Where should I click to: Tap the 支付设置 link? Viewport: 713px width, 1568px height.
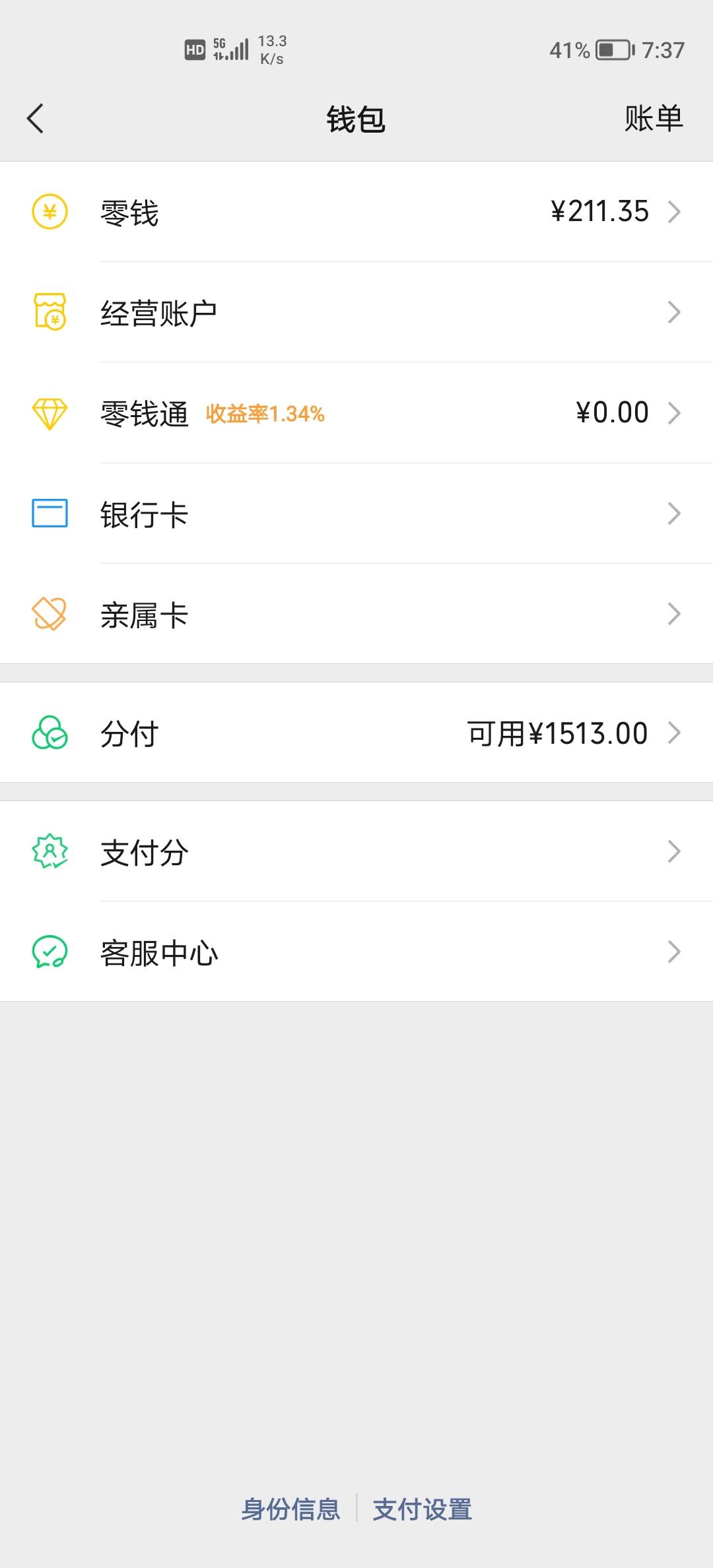pos(423,1509)
